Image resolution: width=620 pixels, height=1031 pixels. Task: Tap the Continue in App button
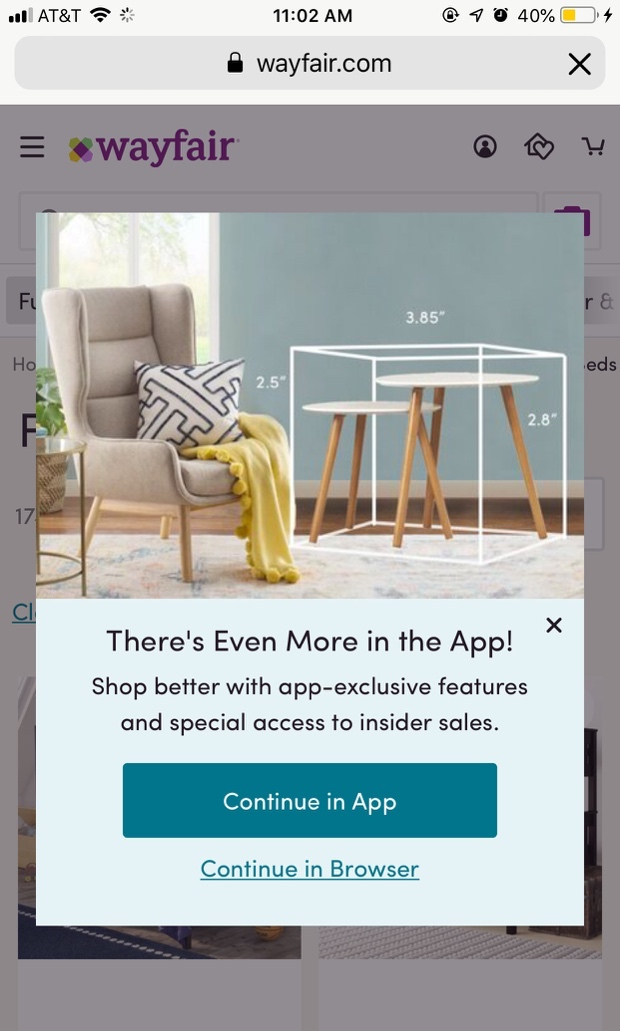click(309, 801)
